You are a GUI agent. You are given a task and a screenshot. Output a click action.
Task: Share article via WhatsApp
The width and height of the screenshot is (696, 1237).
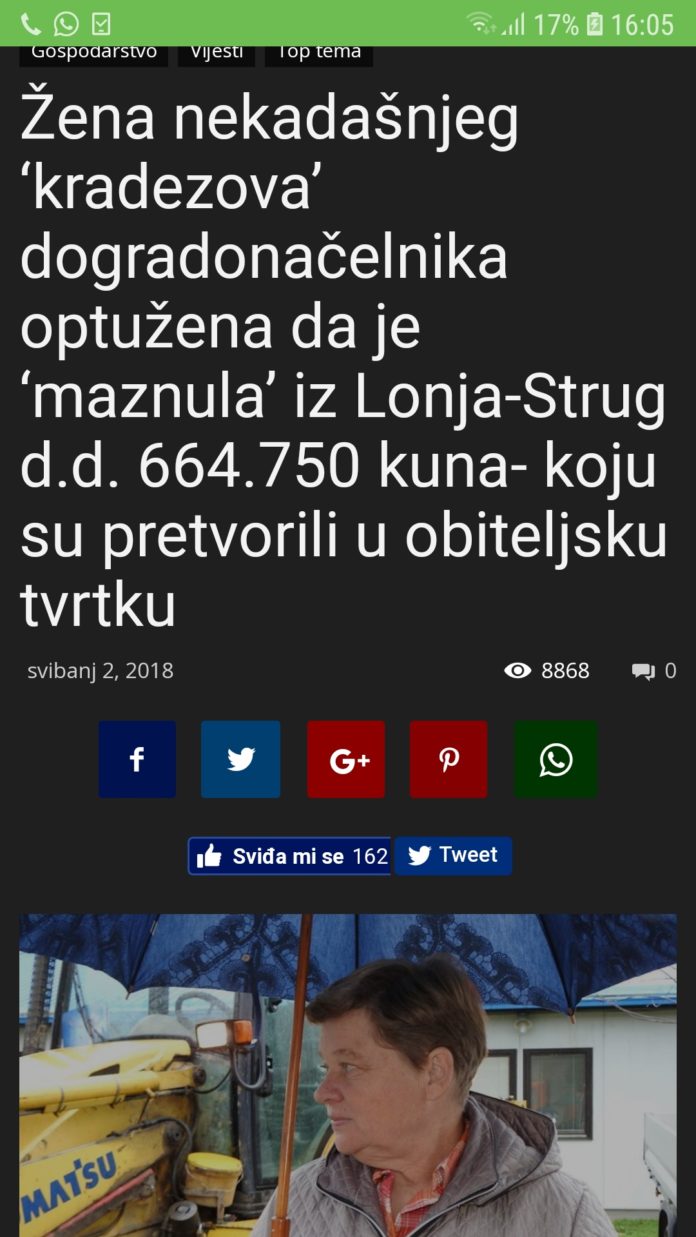pos(555,759)
